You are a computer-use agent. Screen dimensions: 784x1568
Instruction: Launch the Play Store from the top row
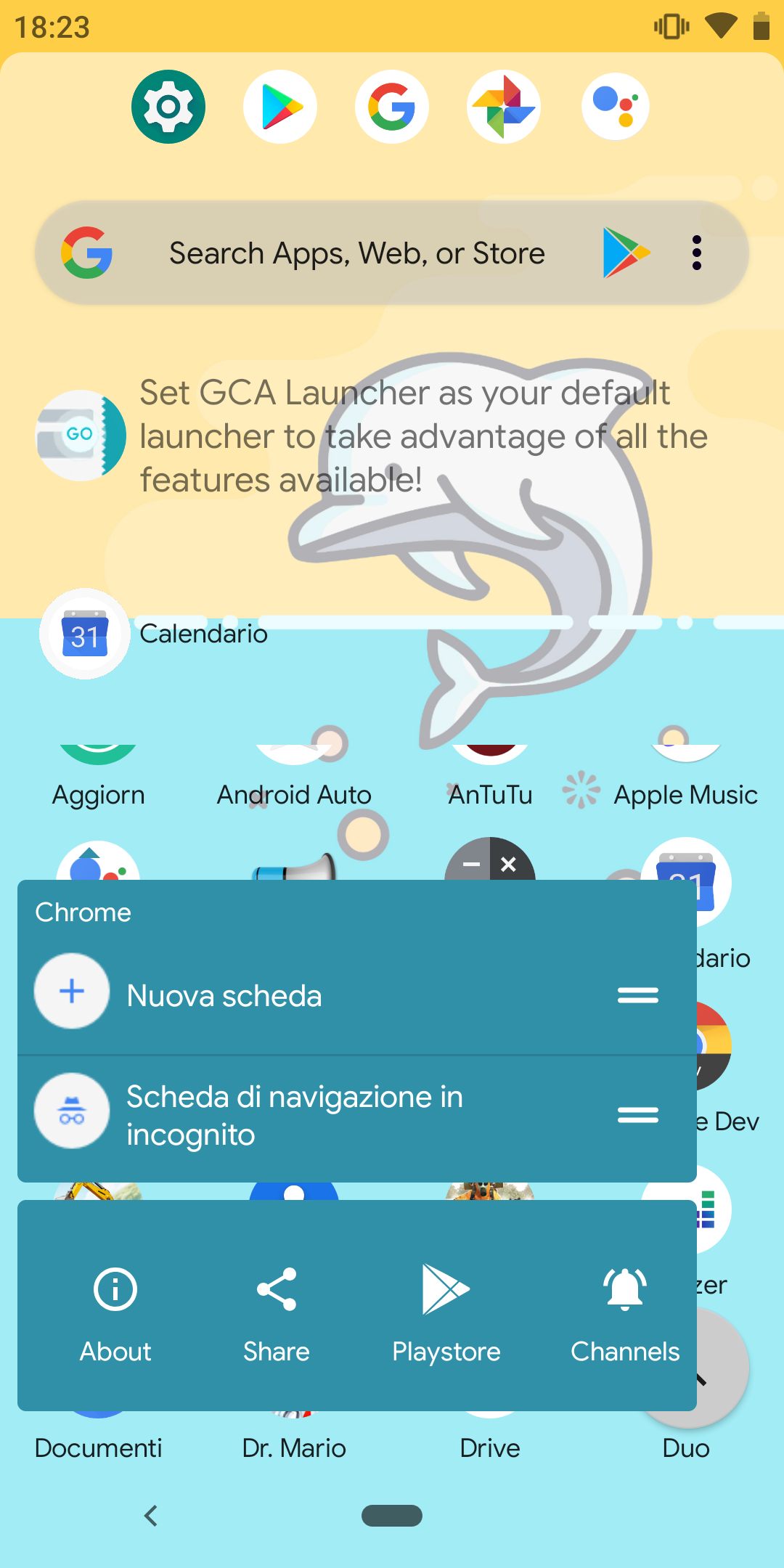click(x=280, y=107)
